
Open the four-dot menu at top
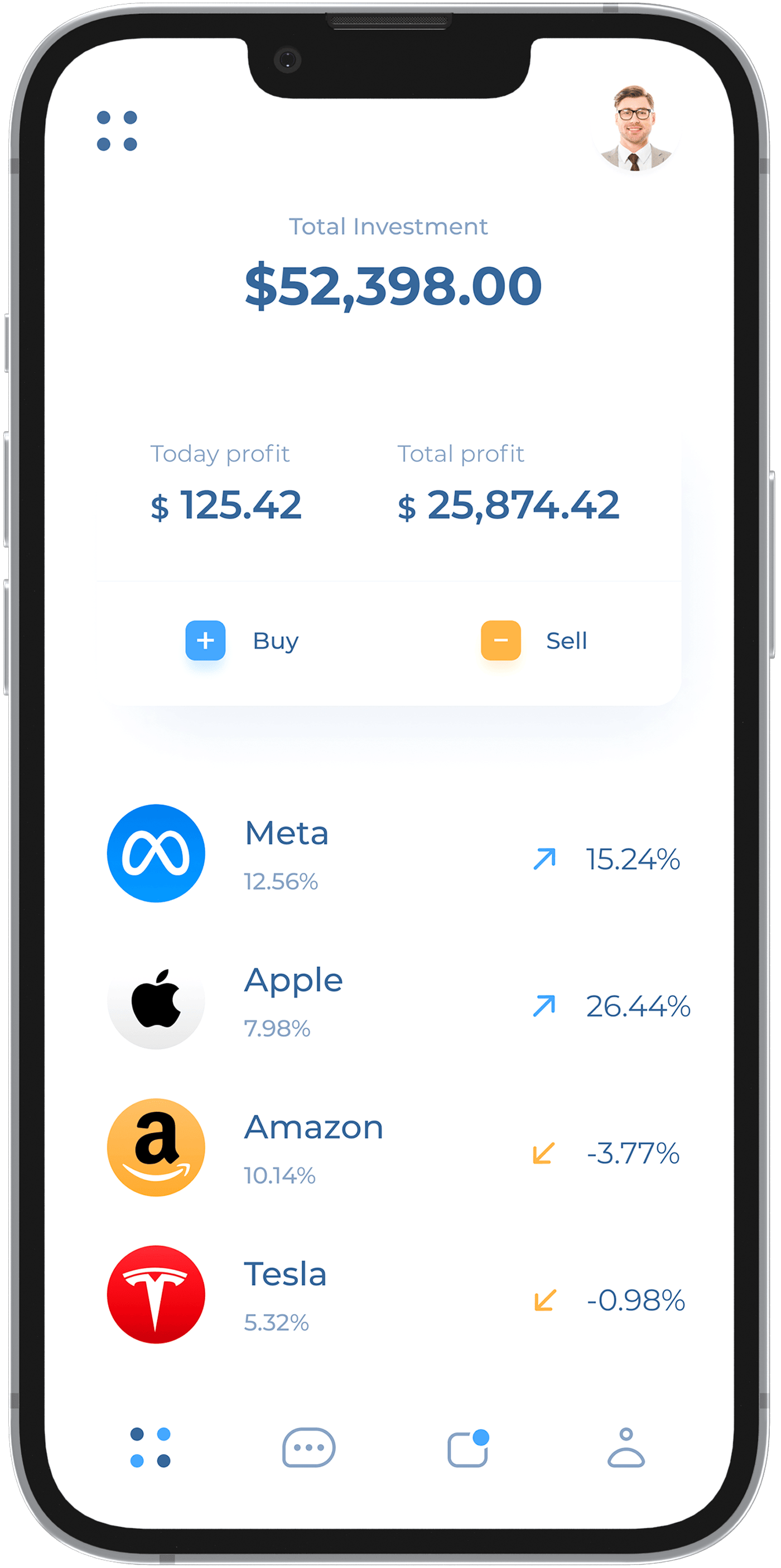(117, 130)
